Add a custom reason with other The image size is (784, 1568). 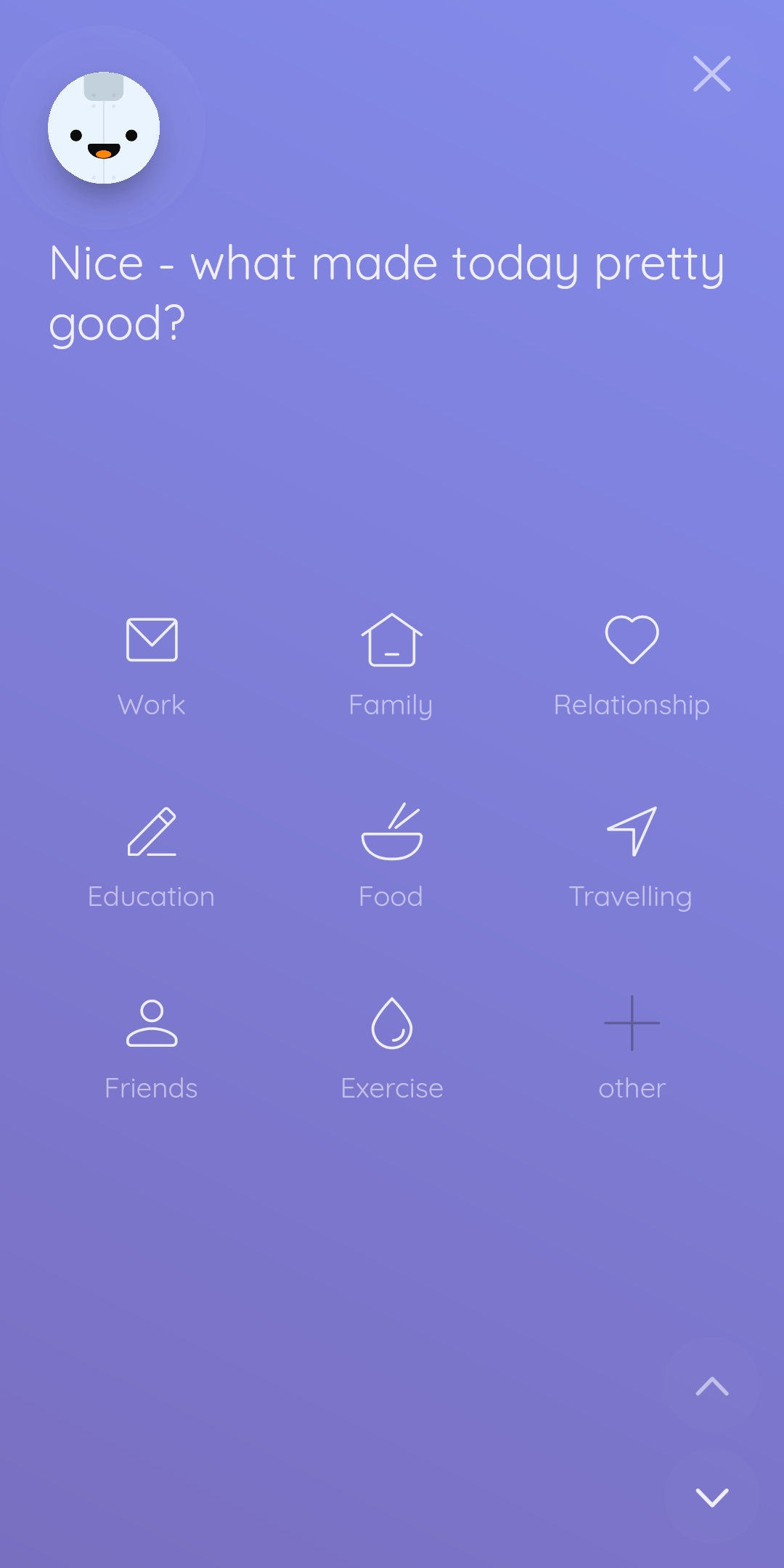point(632,1049)
